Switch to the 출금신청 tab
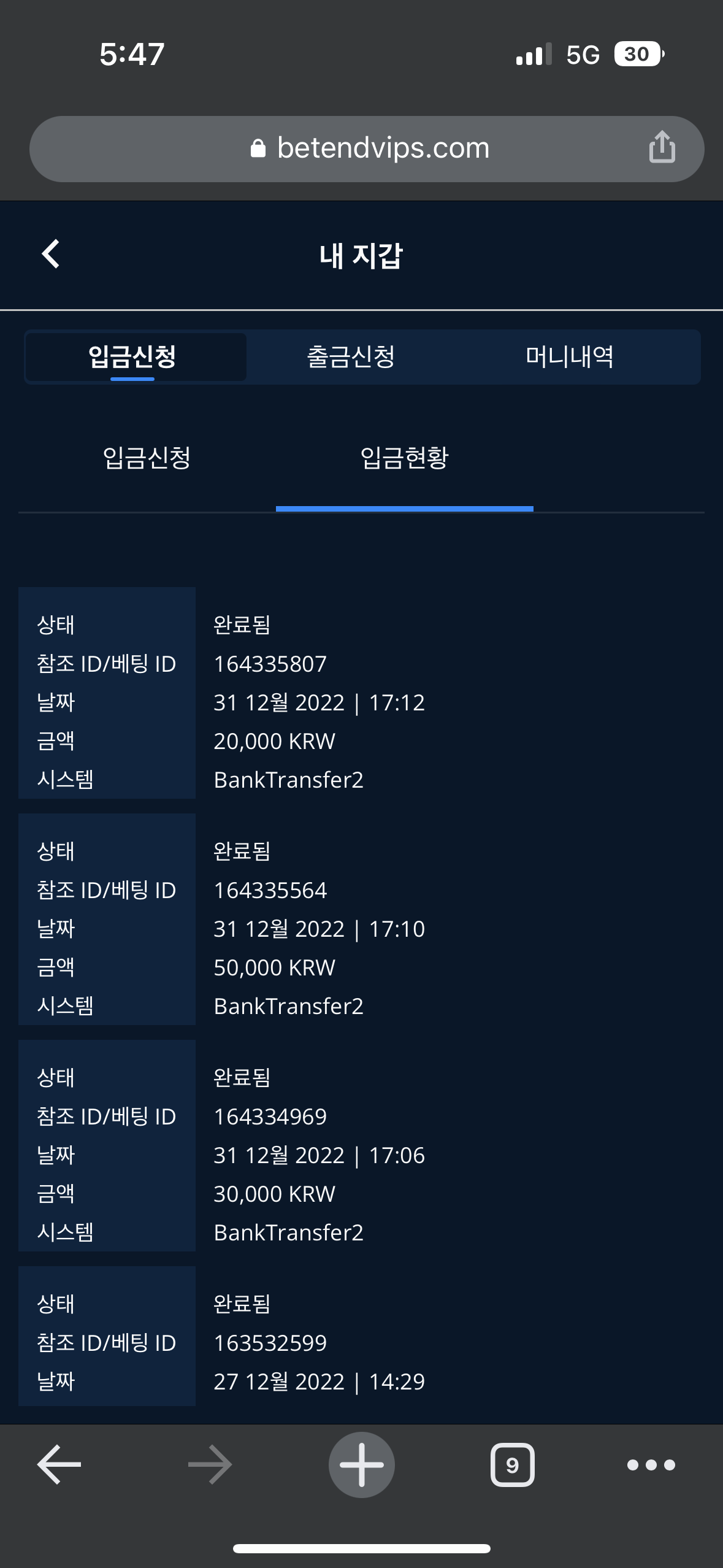 tap(351, 357)
